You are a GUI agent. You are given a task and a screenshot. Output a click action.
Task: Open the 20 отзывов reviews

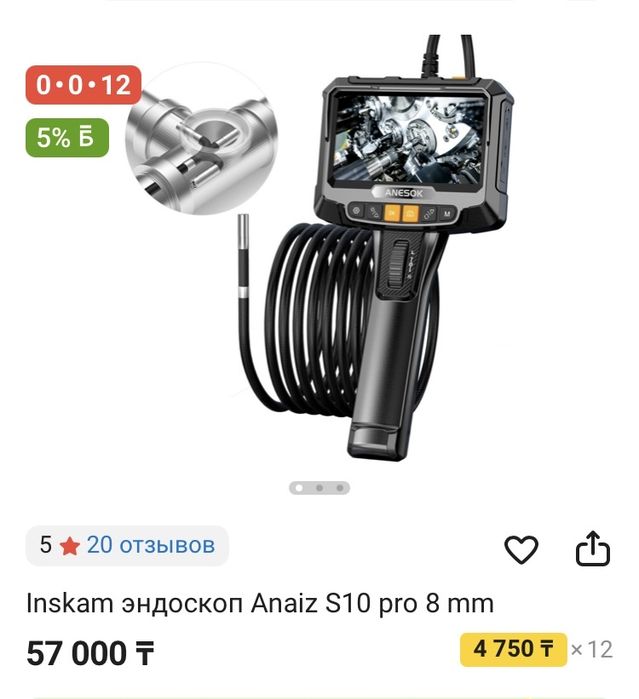pos(150,546)
